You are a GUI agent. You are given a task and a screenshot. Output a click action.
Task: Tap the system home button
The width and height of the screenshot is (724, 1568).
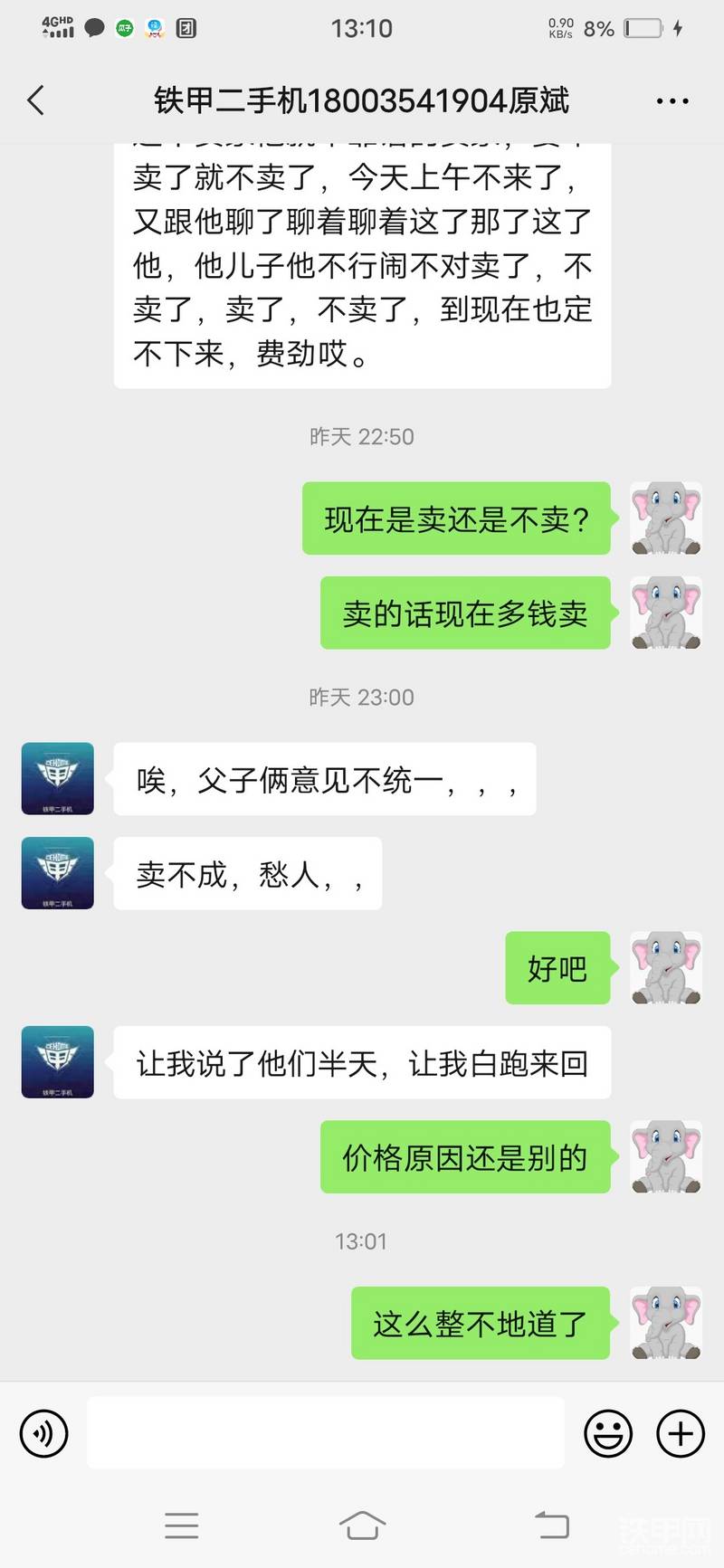tap(362, 1525)
